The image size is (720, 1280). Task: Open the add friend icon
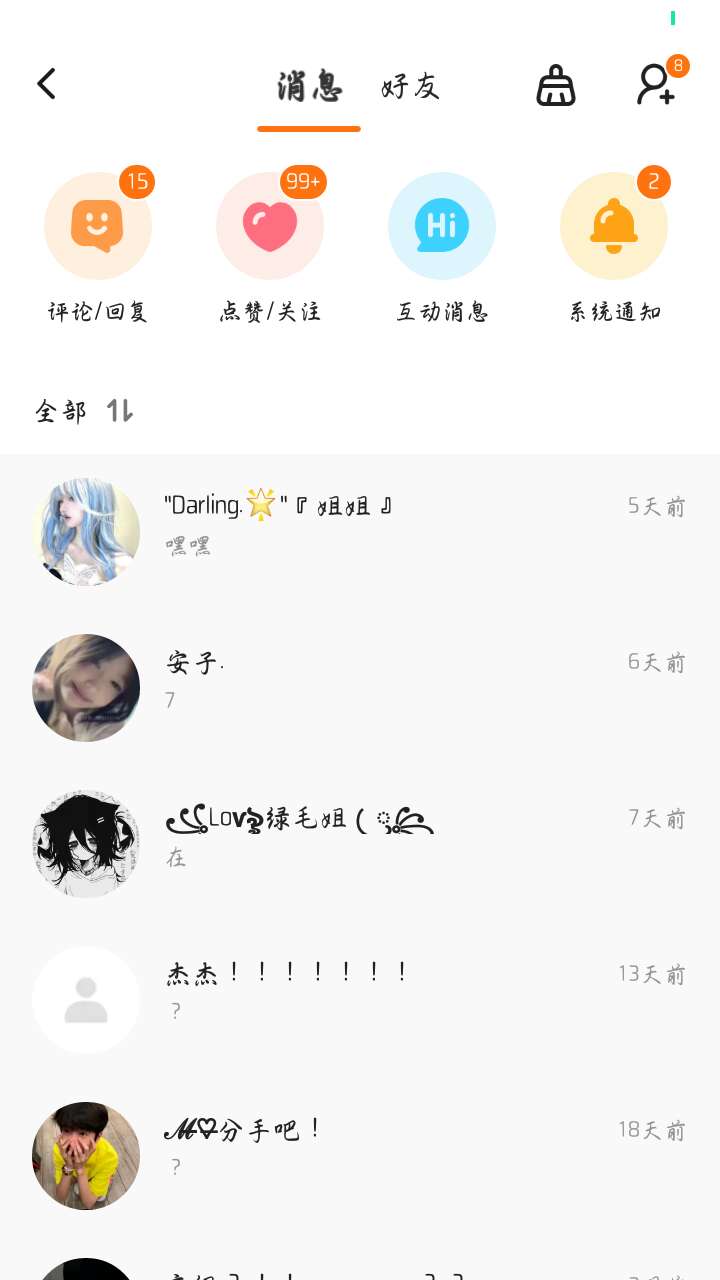(656, 85)
